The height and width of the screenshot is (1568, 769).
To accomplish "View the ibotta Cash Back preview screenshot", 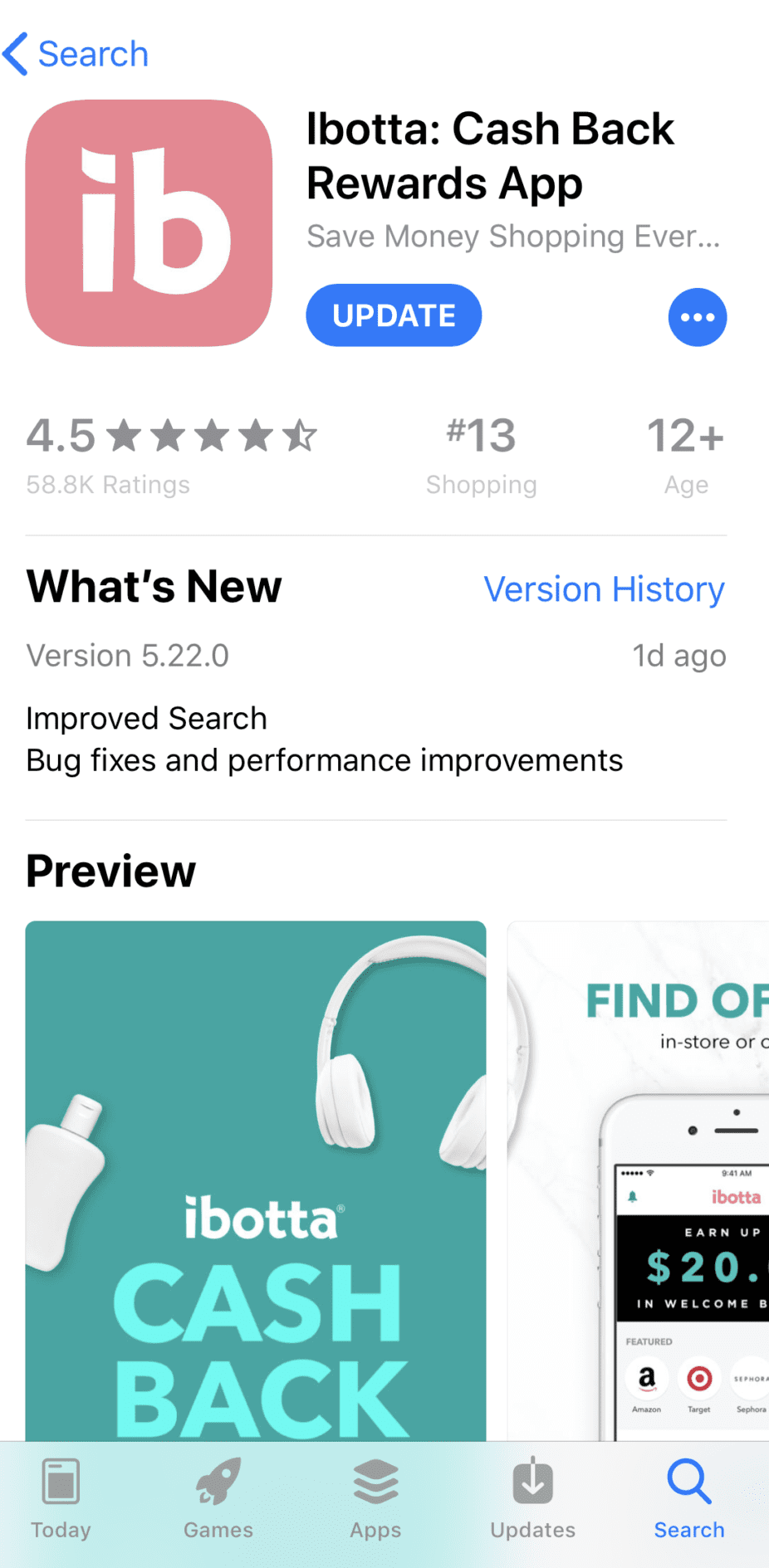I will 256,1180.
